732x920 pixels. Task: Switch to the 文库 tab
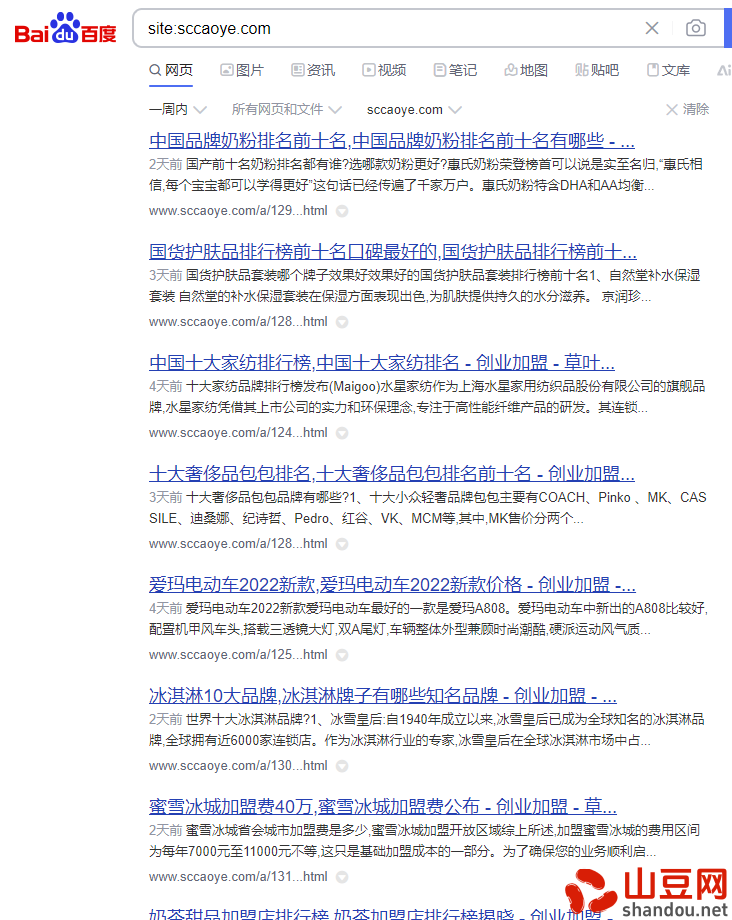668,70
